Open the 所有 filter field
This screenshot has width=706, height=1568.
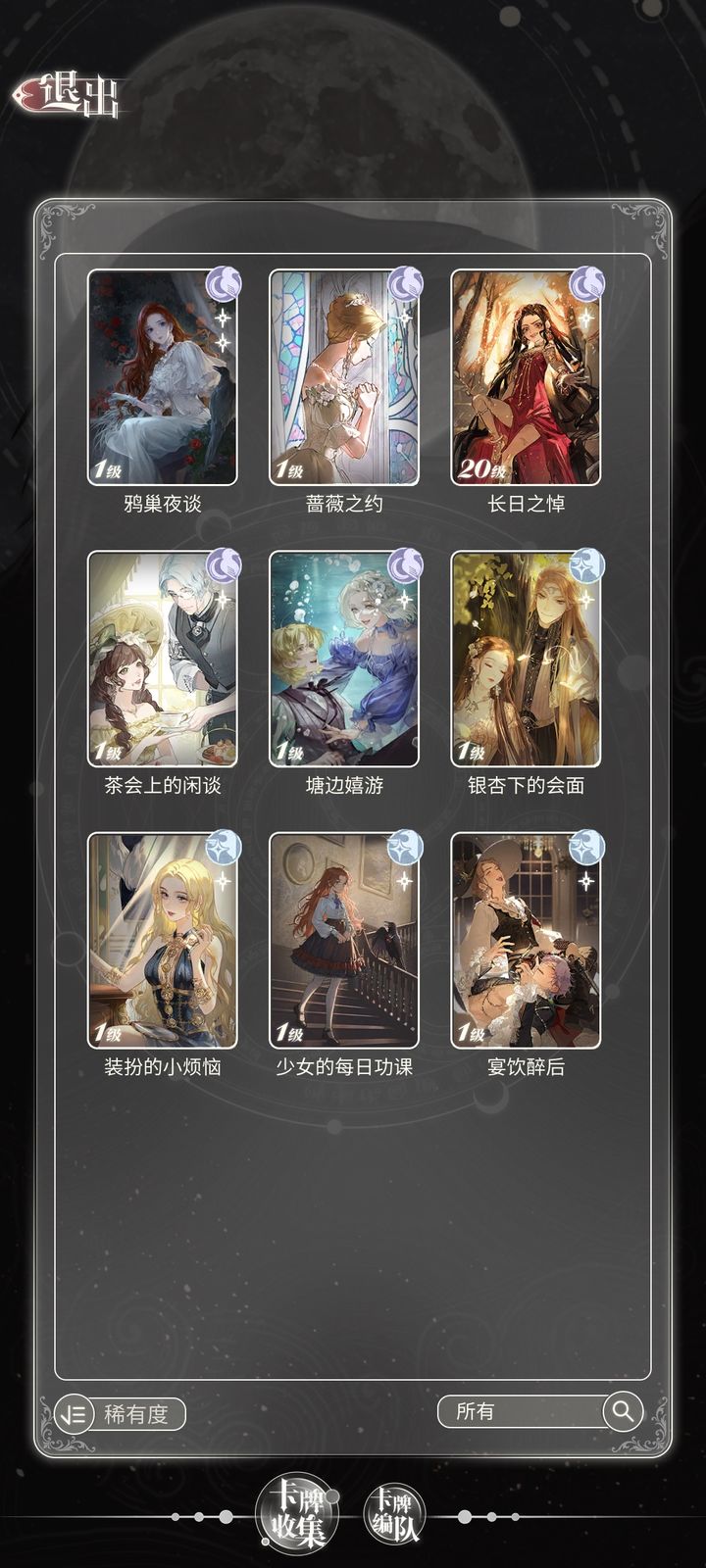click(522, 1411)
